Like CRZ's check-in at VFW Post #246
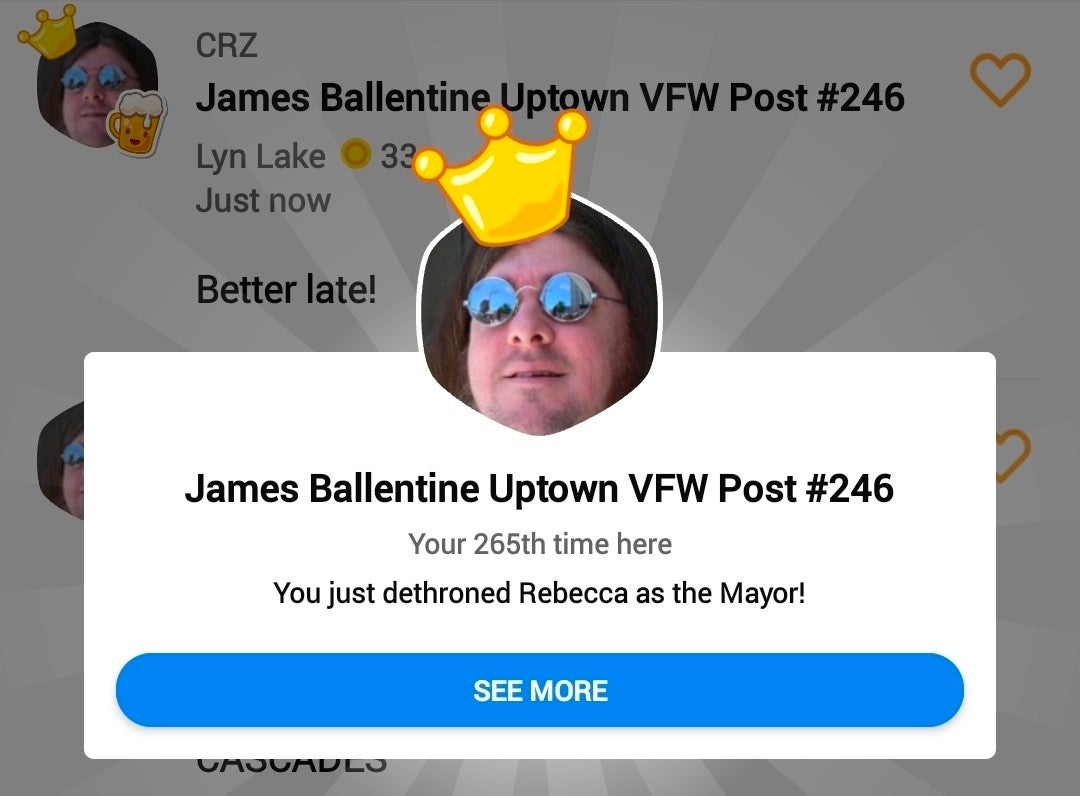The image size is (1080, 796). (1000, 80)
